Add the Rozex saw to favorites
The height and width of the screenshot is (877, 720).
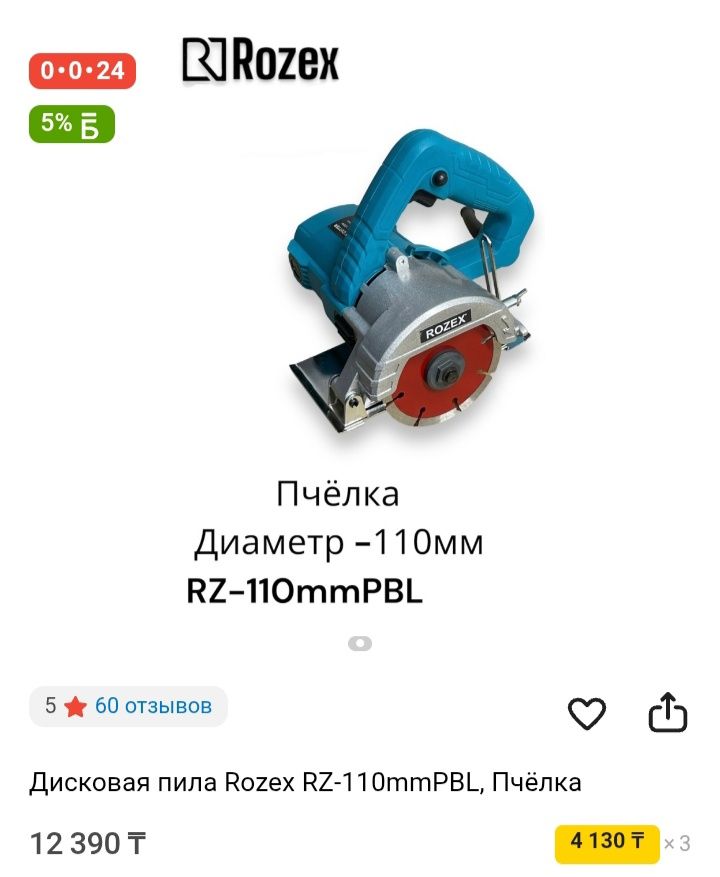pyautogui.click(x=587, y=713)
